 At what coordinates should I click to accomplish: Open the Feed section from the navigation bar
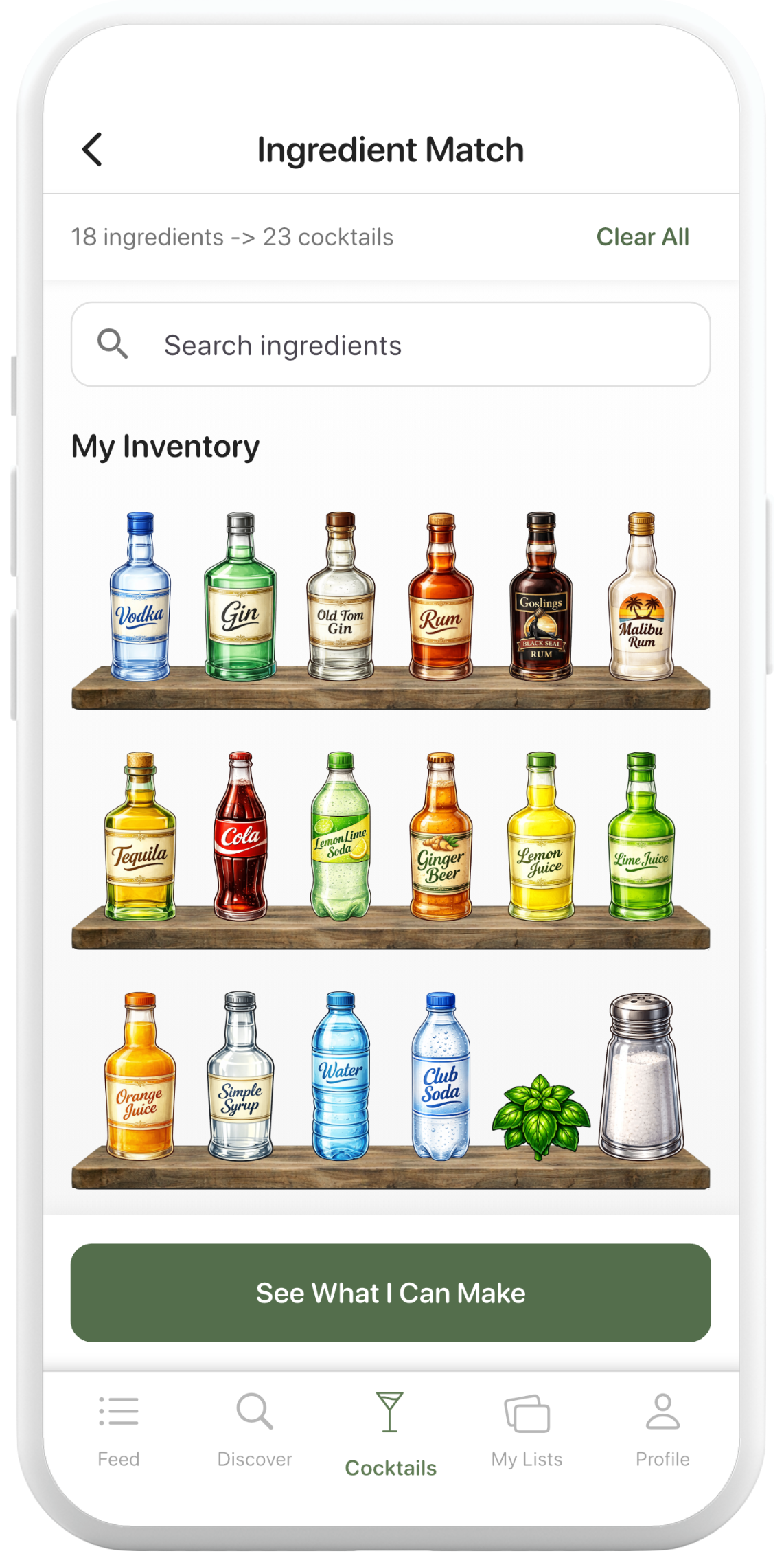coord(119,1429)
